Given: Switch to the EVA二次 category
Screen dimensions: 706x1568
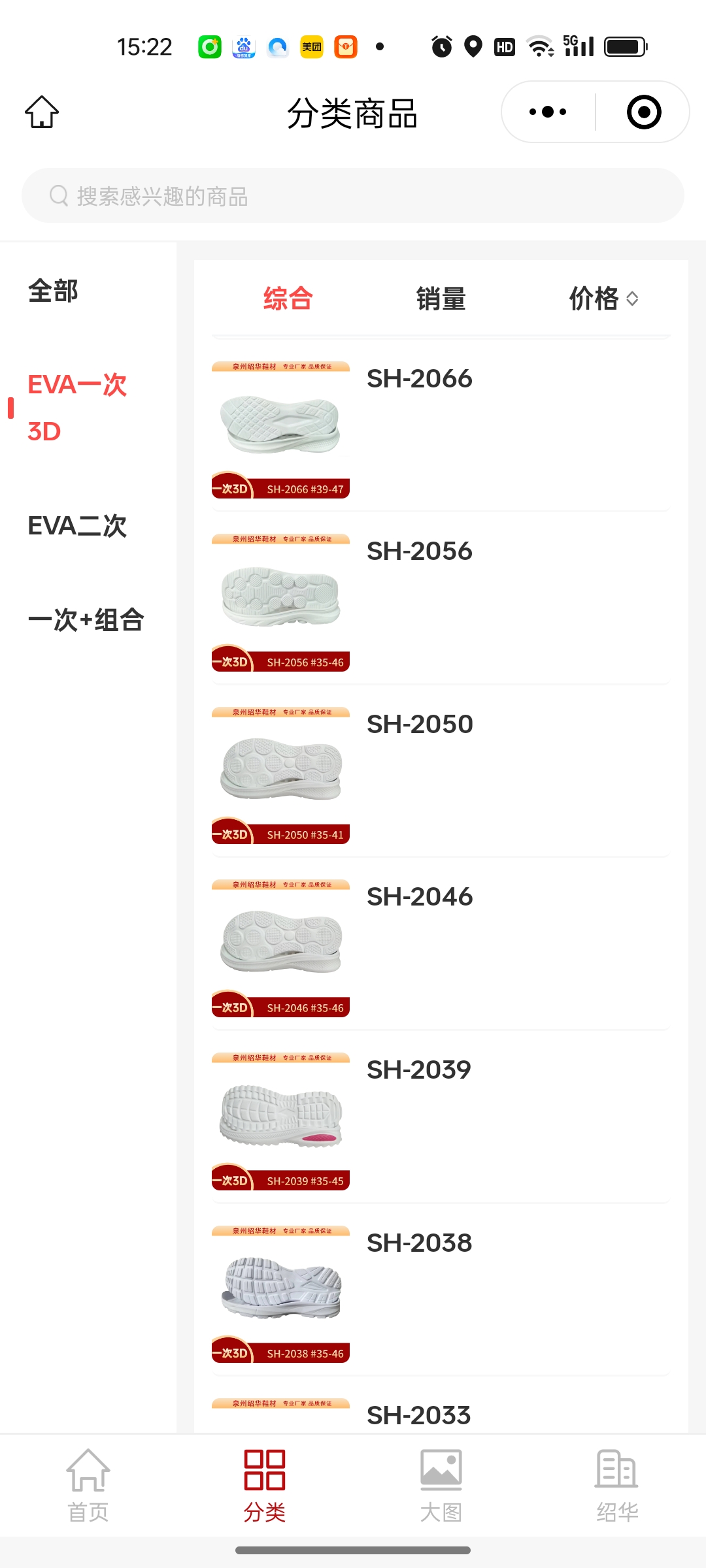Looking at the screenshot, I should (77, 526).
